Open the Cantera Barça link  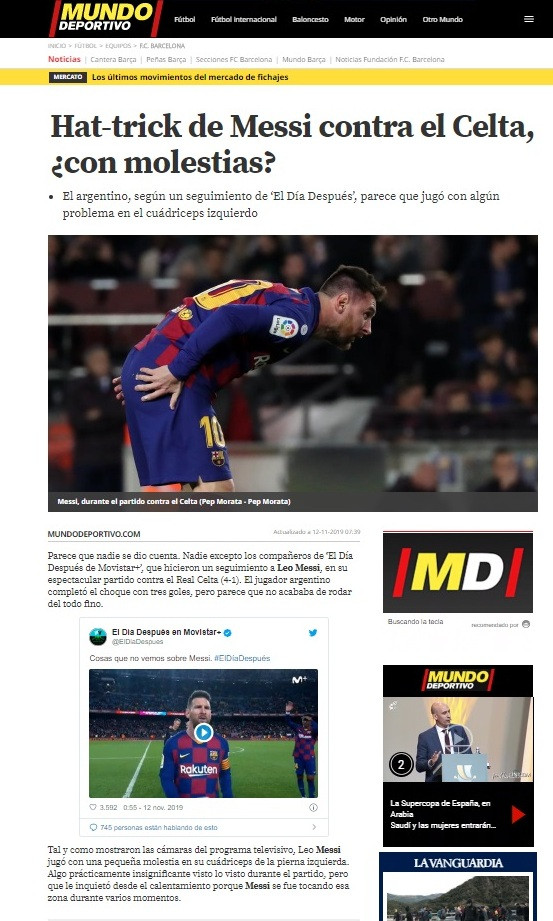click(113, 59)
